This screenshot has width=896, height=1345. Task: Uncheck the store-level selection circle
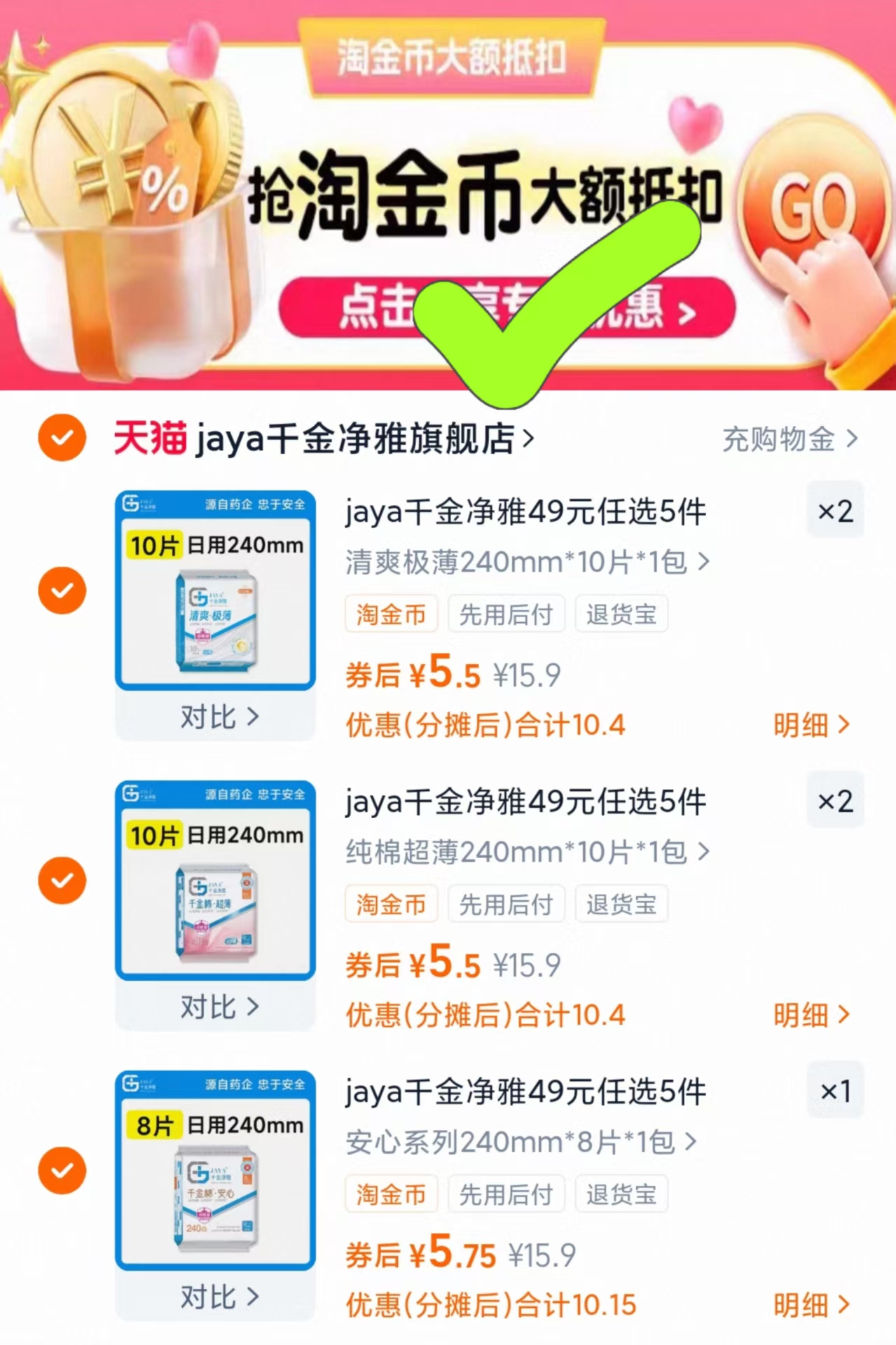(x=62, y=438)
